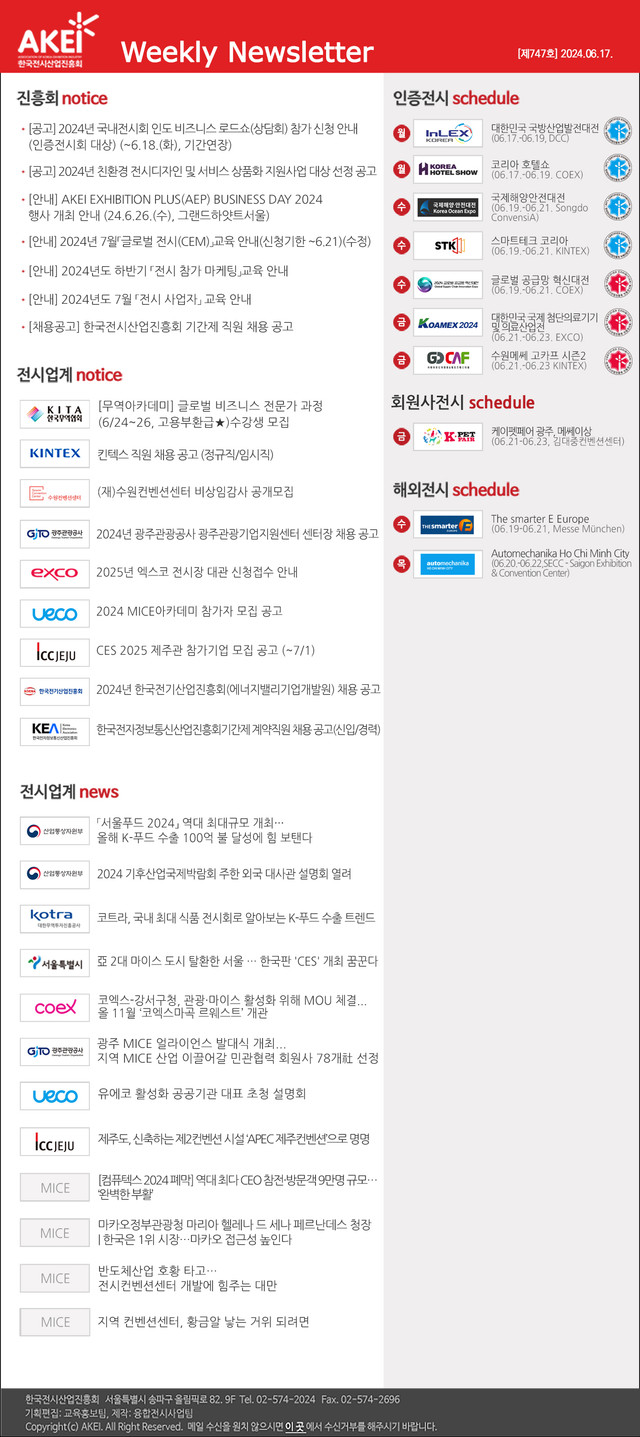The width and height of the screenshot is (640, 1437).
Task: Open UECO 2024 MICE Academy participant notice
Action: click(189, 611)
